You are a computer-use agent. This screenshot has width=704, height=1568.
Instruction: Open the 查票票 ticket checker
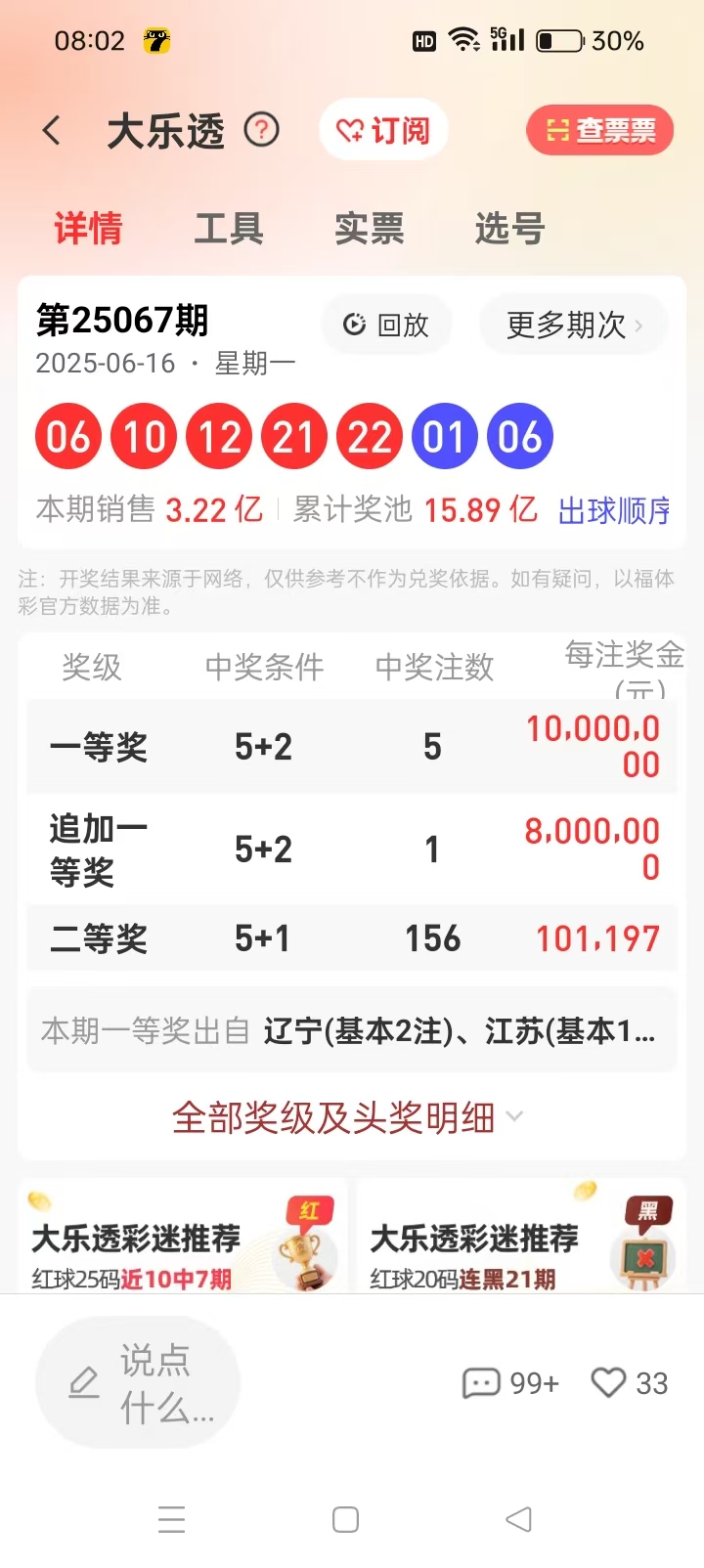tap(599, 130)
